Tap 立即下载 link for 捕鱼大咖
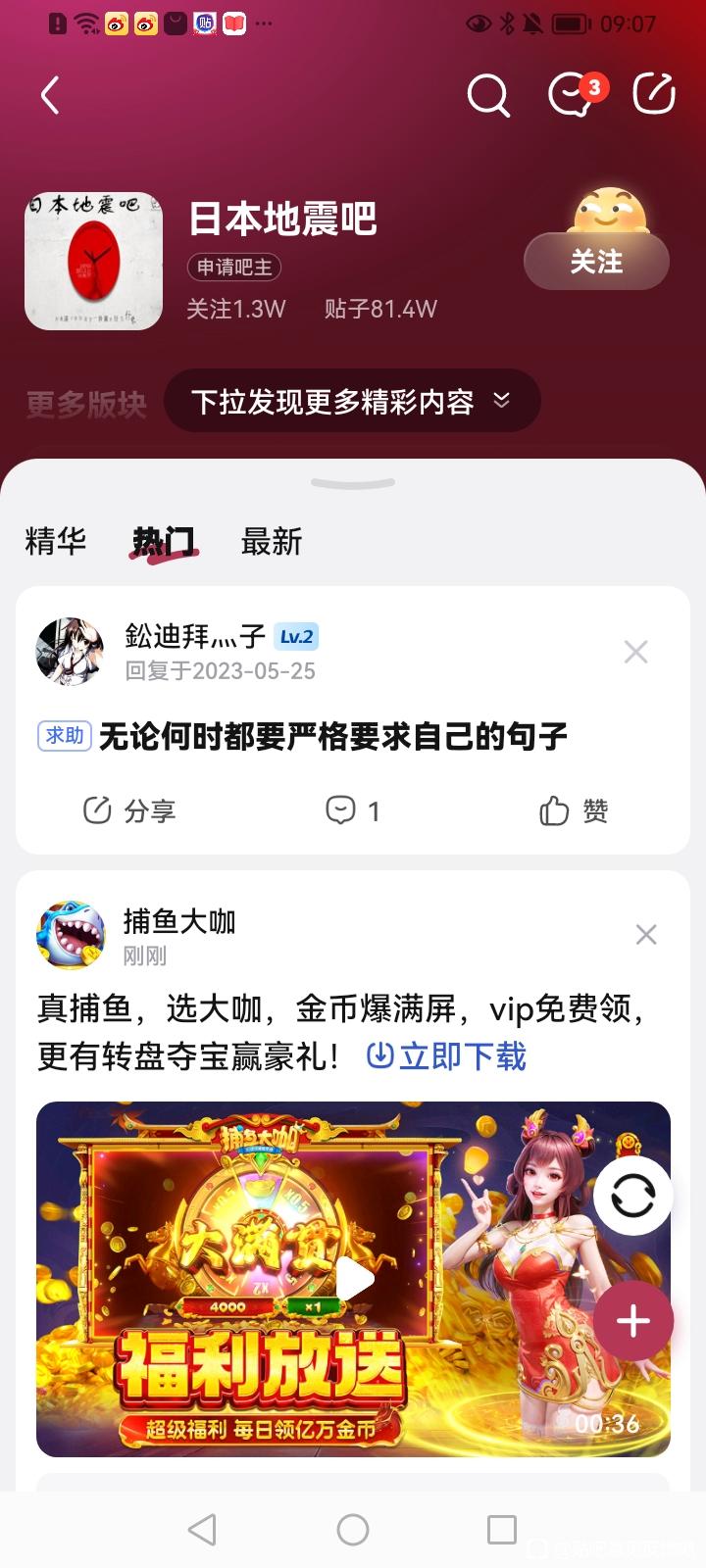This screenshot has width=706, height=1568. click(x=447, y=1056)
